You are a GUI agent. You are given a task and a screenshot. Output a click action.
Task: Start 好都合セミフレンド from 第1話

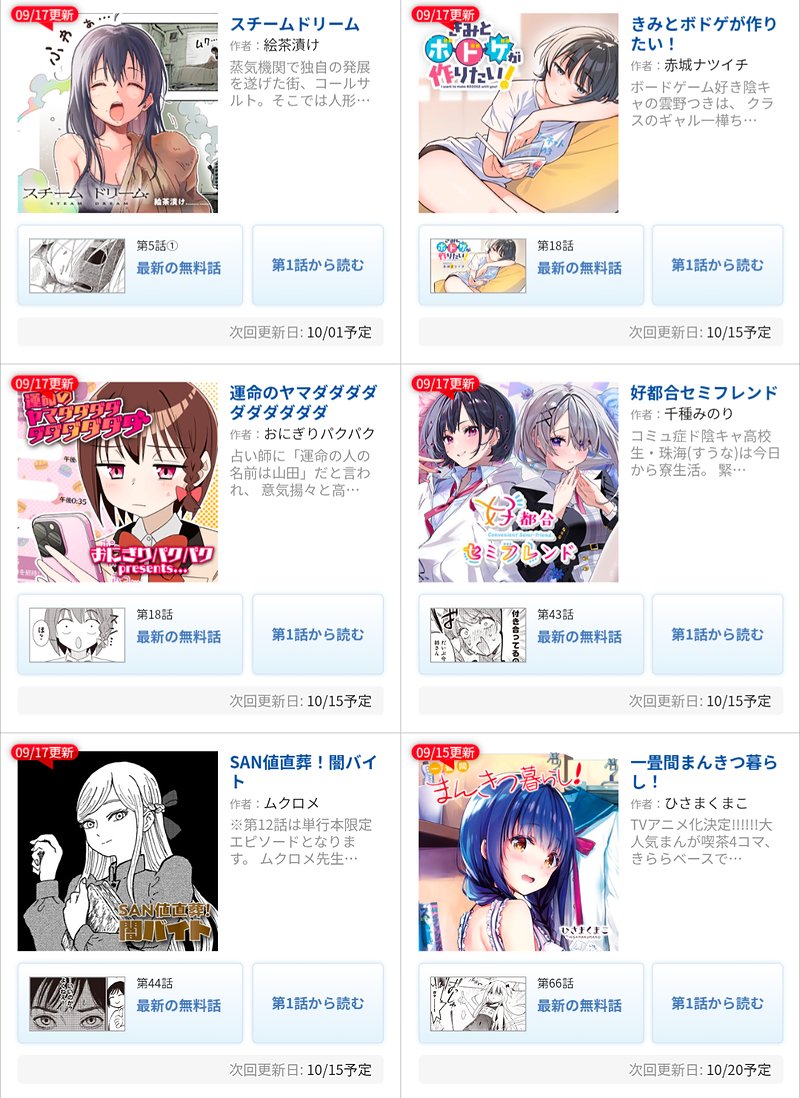(x=718, y=634)
